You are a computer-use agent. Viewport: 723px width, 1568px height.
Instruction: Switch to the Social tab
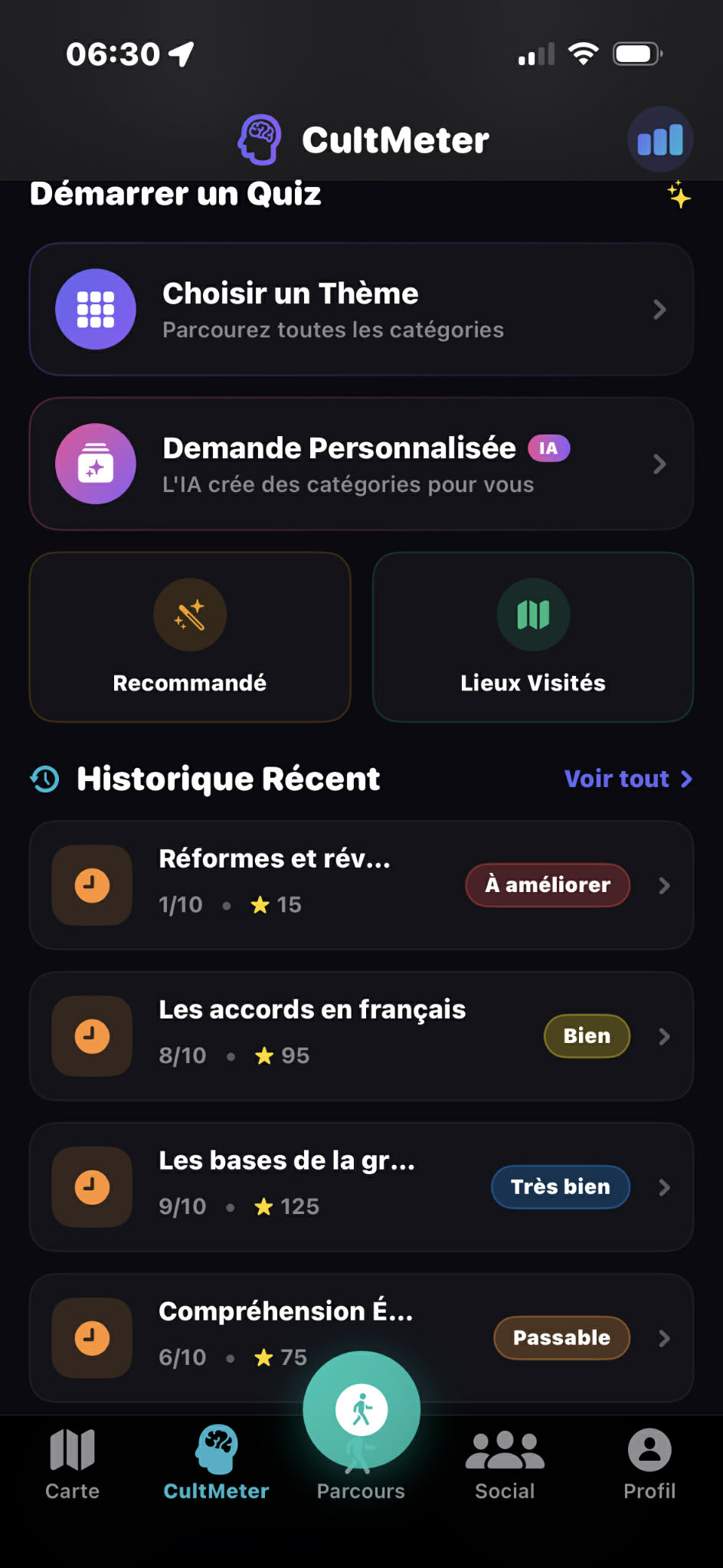click(505, 1464)
